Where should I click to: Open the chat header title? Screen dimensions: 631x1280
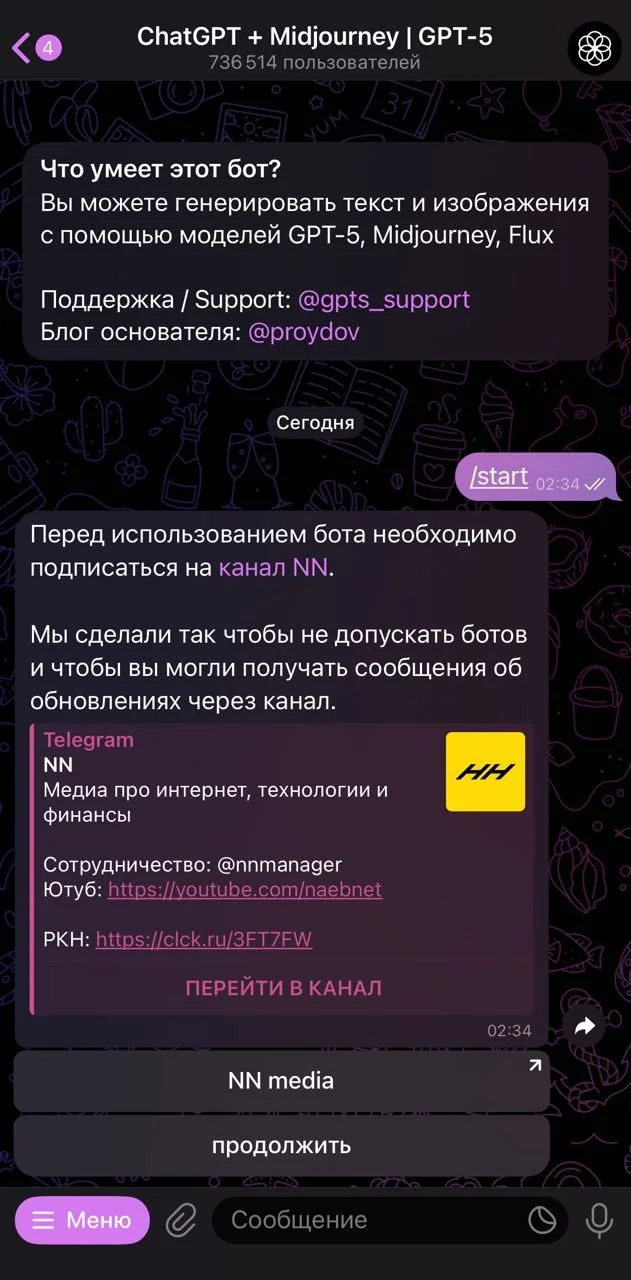tap(314, 38)
